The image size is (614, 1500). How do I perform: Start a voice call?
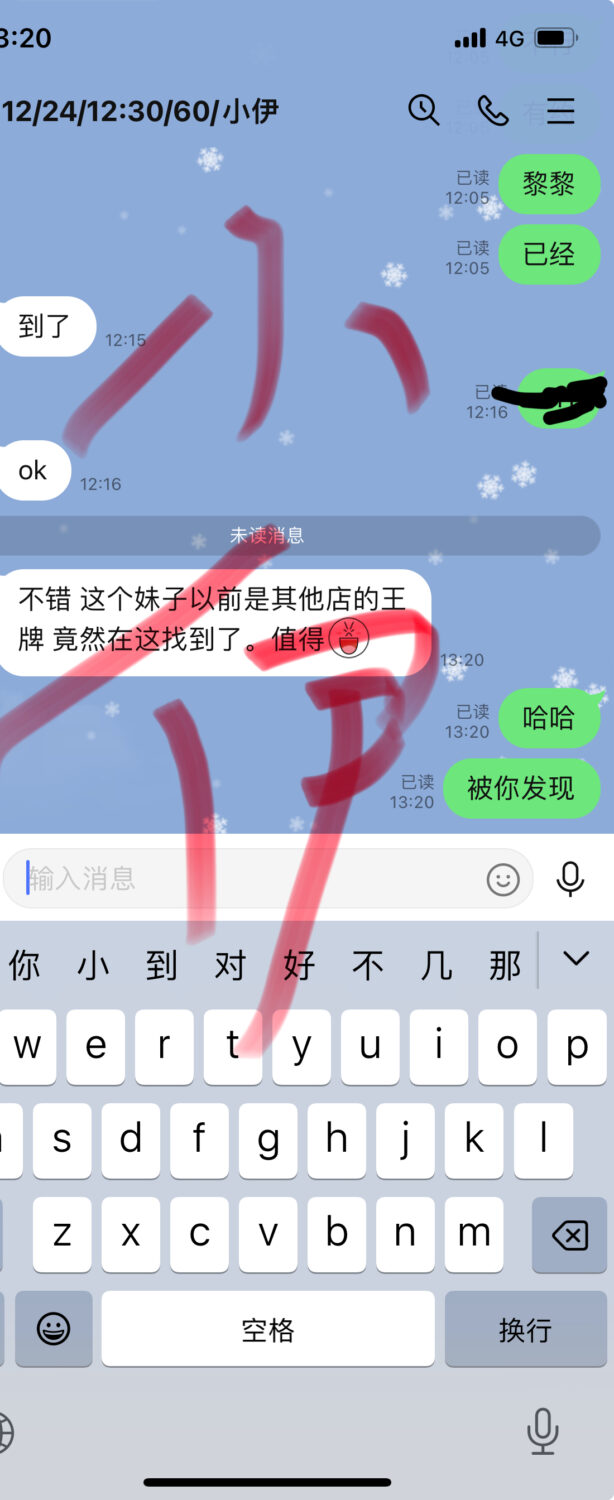[x=493, y=110]
